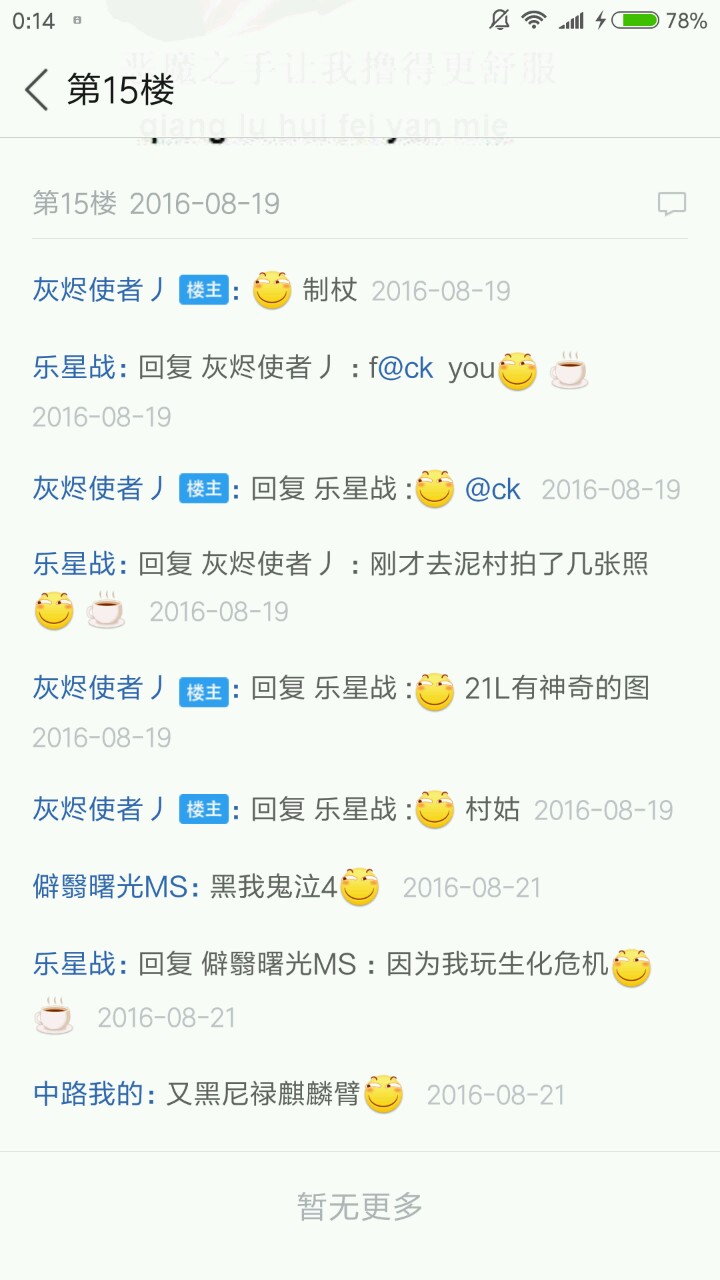
Task: Tap the 村姑 comment by 灰烬使者丿
Action: pyautogui.click(x=492, y=809)
